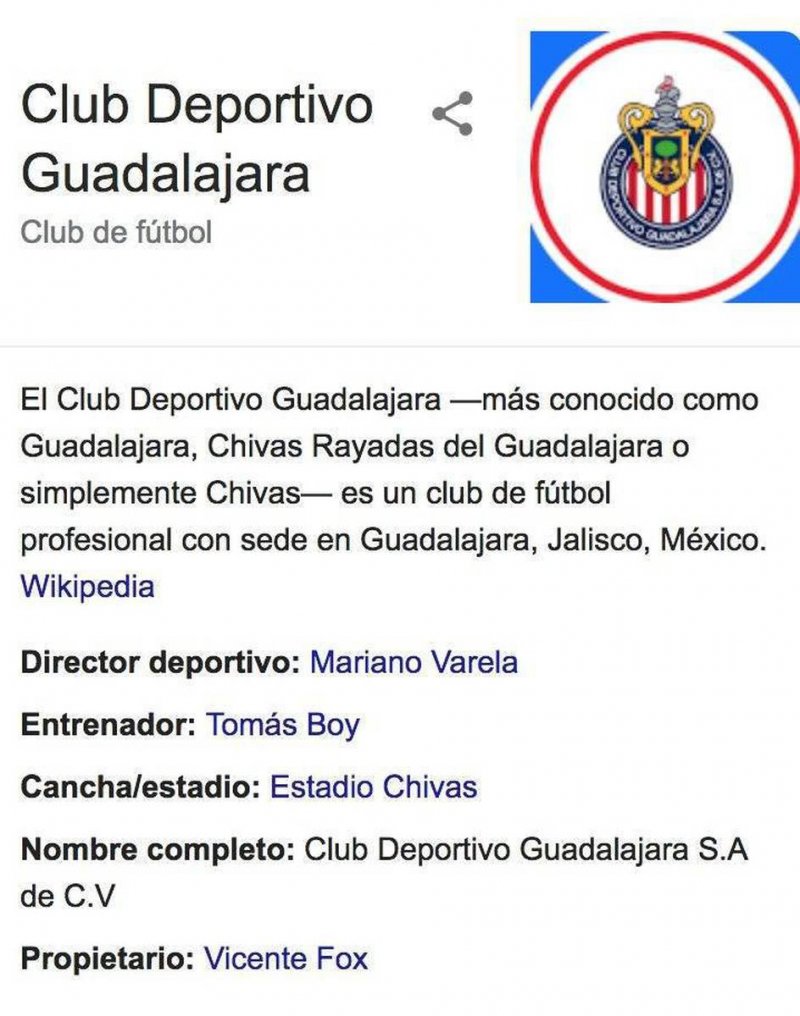Share the Club Deportivo Guadalajara panel
The width and height of the screenshot is (800, 1016).
click(x=453, y=114)
